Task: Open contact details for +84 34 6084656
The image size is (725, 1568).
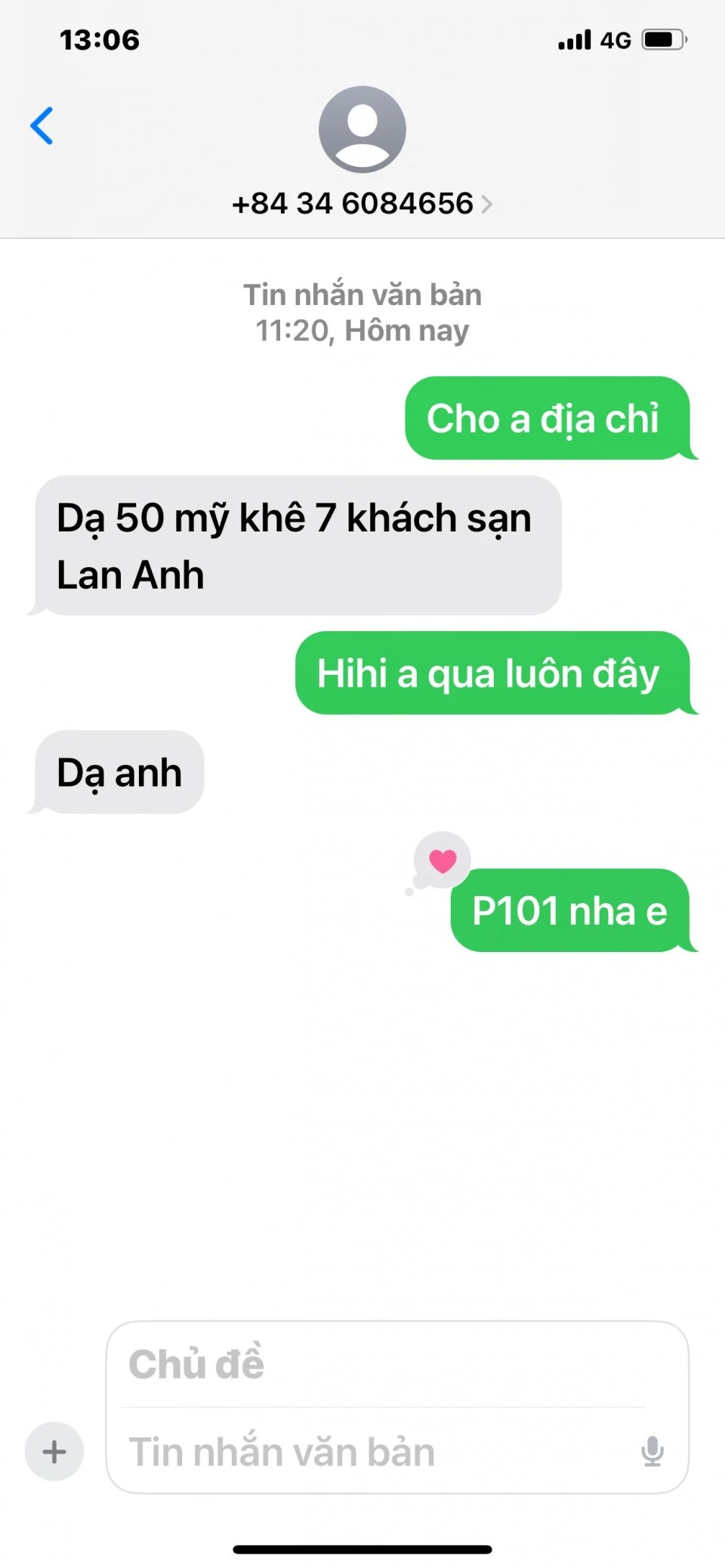Action: pos(362,204)
